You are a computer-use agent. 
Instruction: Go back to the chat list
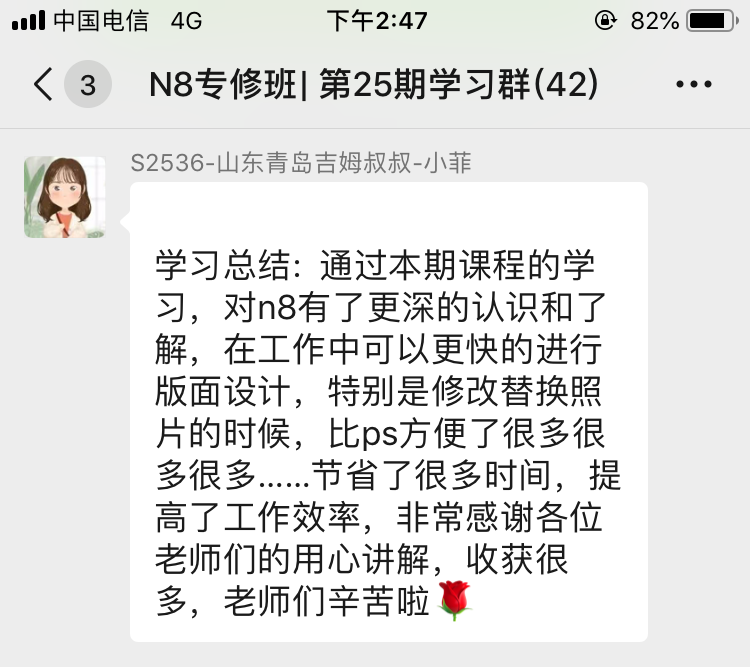43,85
